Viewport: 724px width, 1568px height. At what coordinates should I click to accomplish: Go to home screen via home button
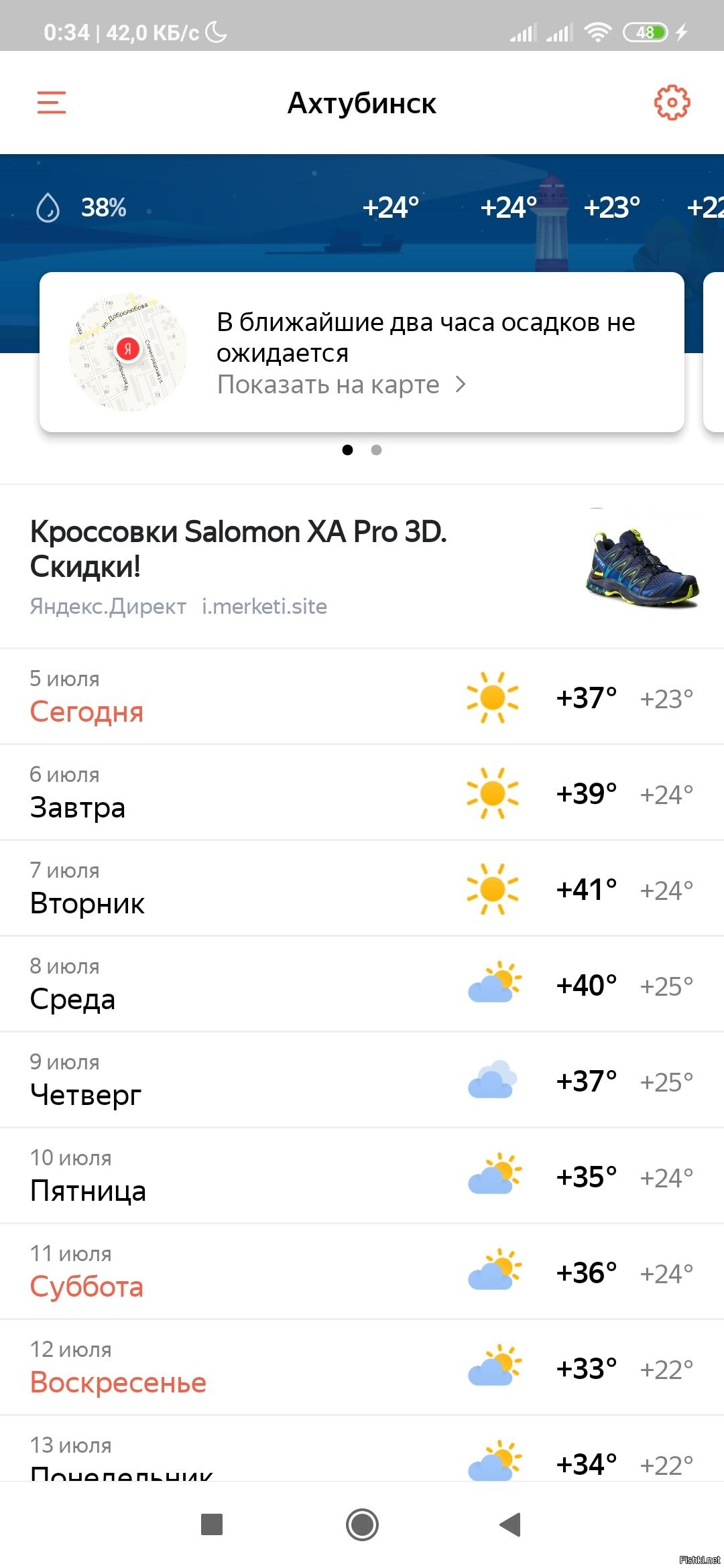pos(362,1524)
